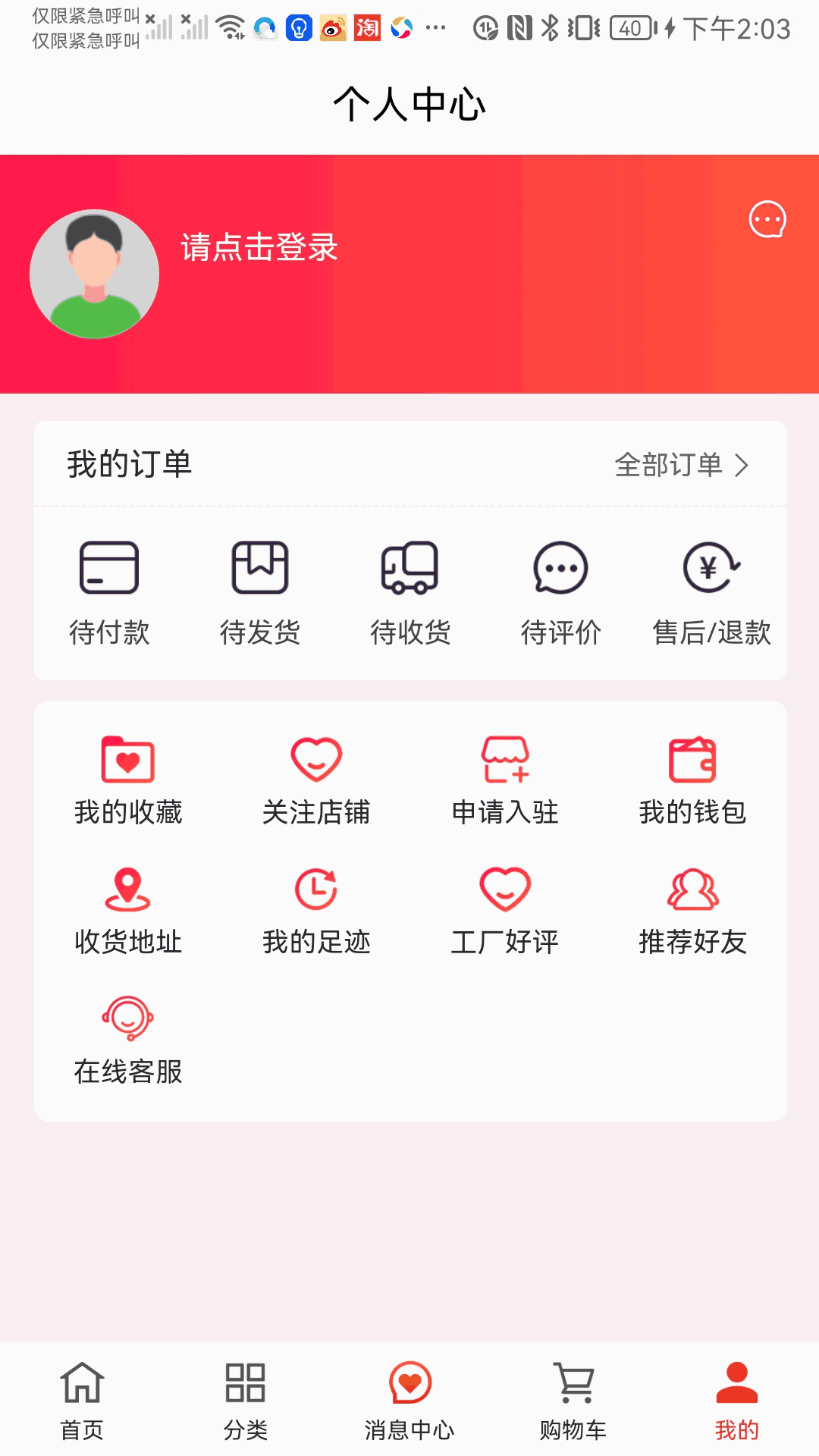View 我的足迹 browsing history

tap(316, 909)
